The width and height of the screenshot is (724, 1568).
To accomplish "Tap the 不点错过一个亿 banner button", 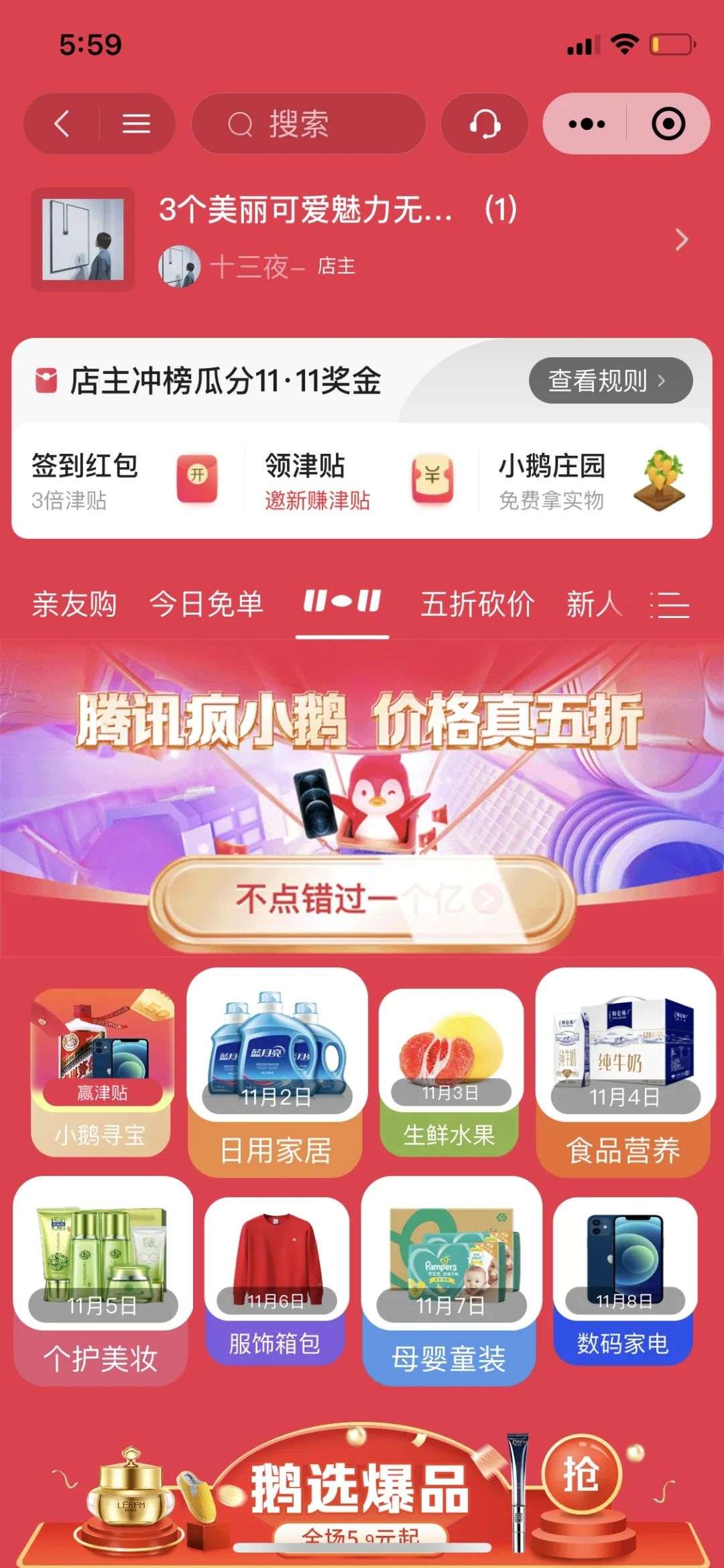I will click(362, 900).
